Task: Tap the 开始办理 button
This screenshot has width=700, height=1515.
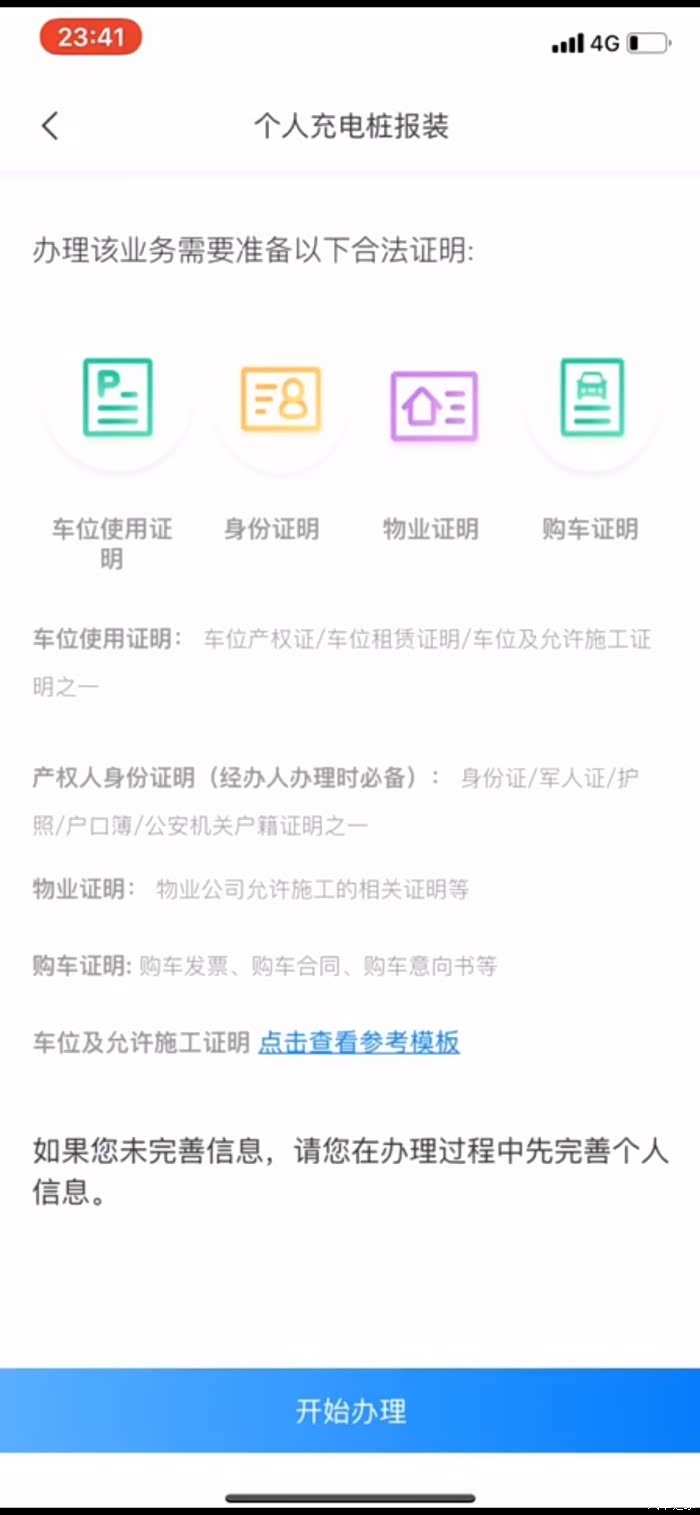Action: pyautogui.click(x=350, y=1410)
